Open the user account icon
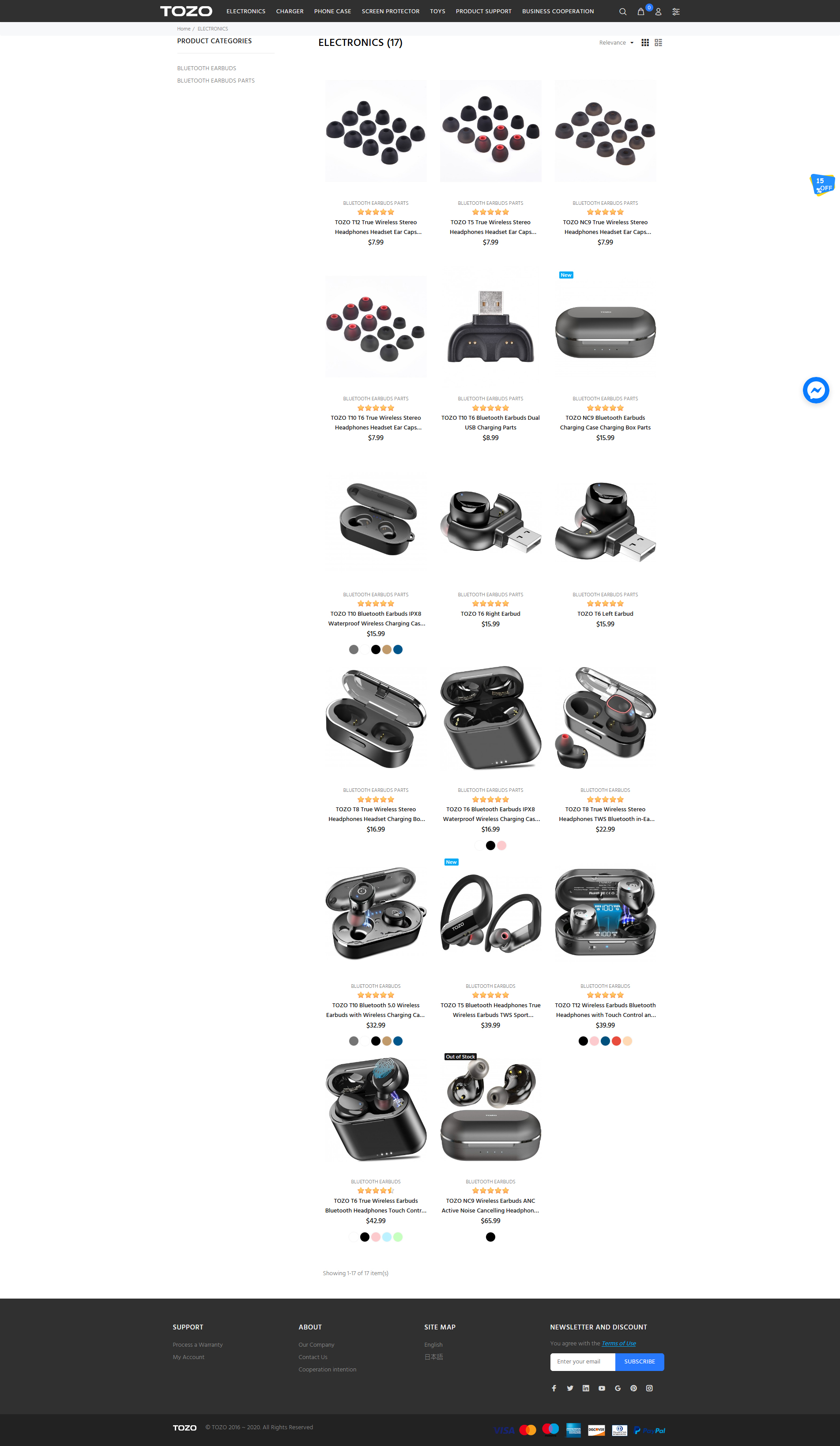Viewport: 840px width, 1446px height. pyautogui.click(x=658, y=11)
